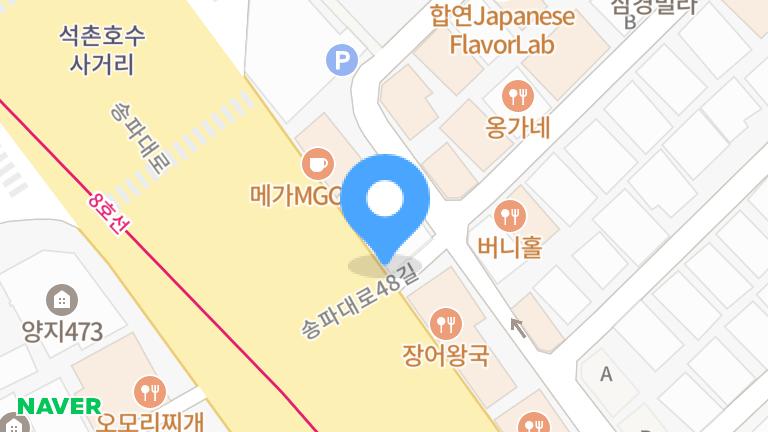The height and width of the screenshot is (432, 768).
Task: Select the 장어왕국 restaurant marker
Action: (445, 323)
